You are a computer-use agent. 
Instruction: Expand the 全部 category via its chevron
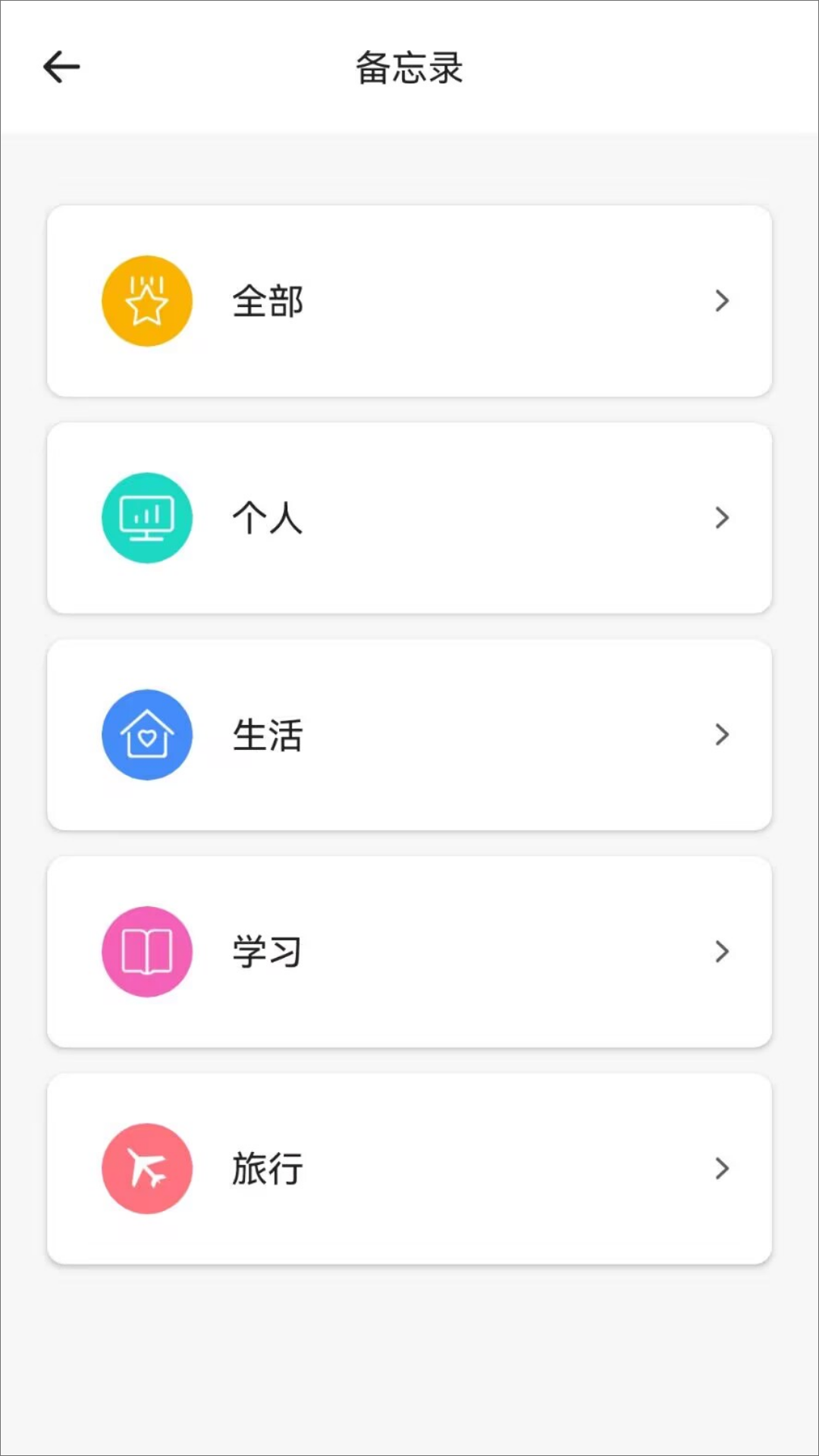pyautogui.click(x=722, y=300)
